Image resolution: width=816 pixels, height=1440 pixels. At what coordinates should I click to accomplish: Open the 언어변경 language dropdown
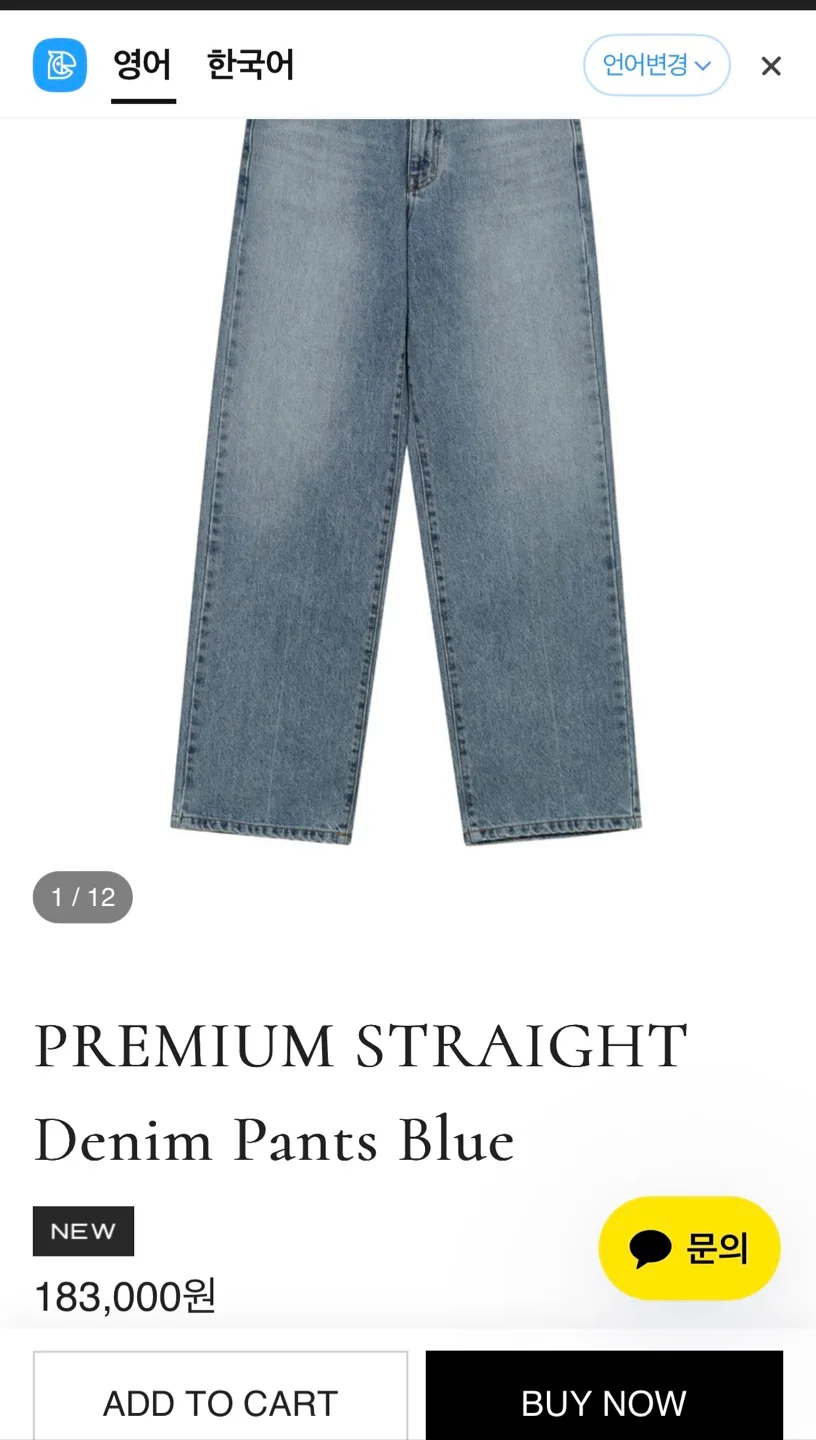point(657,66)
